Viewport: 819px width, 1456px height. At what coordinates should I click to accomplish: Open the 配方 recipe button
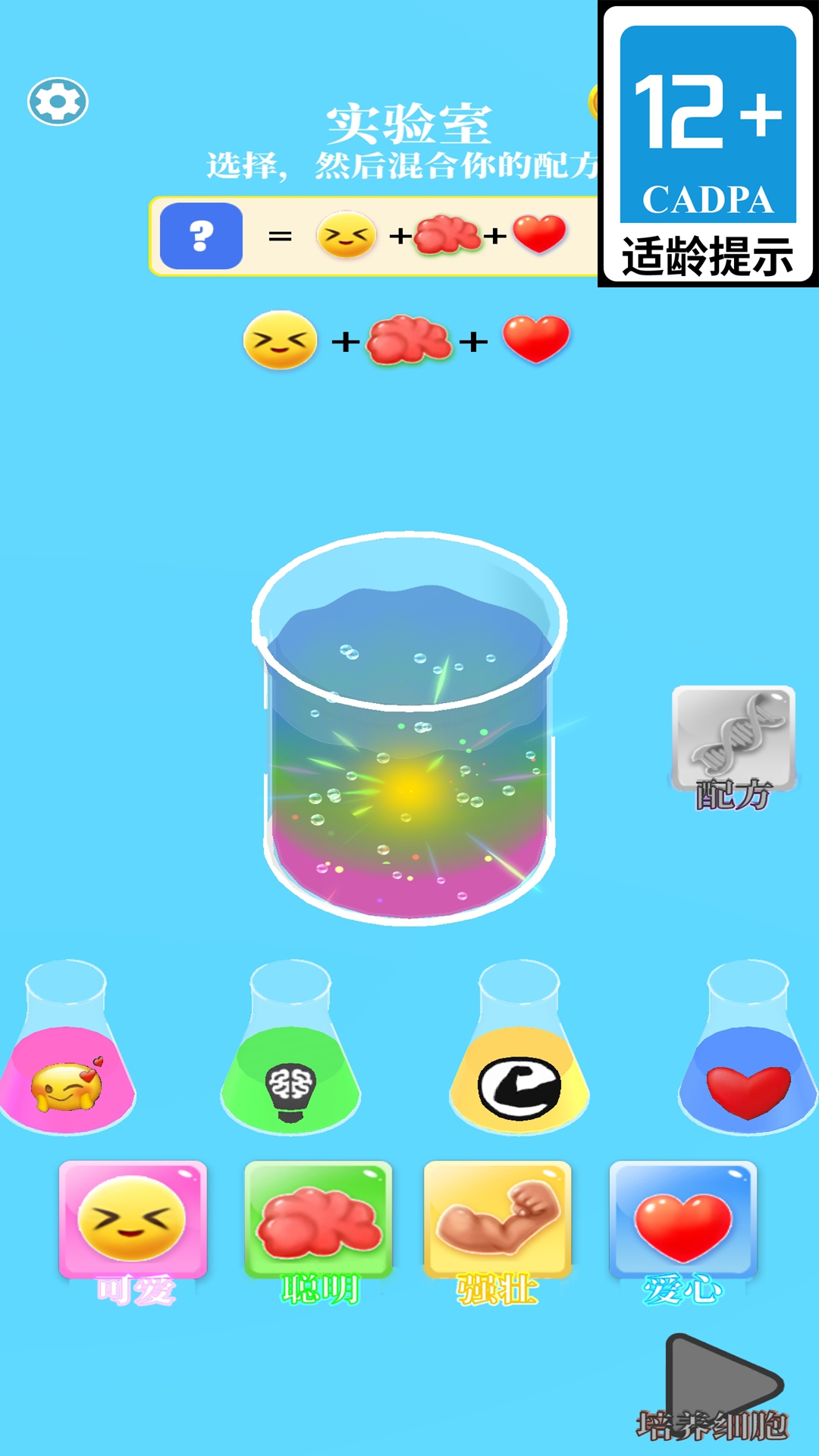pos(733,745)
